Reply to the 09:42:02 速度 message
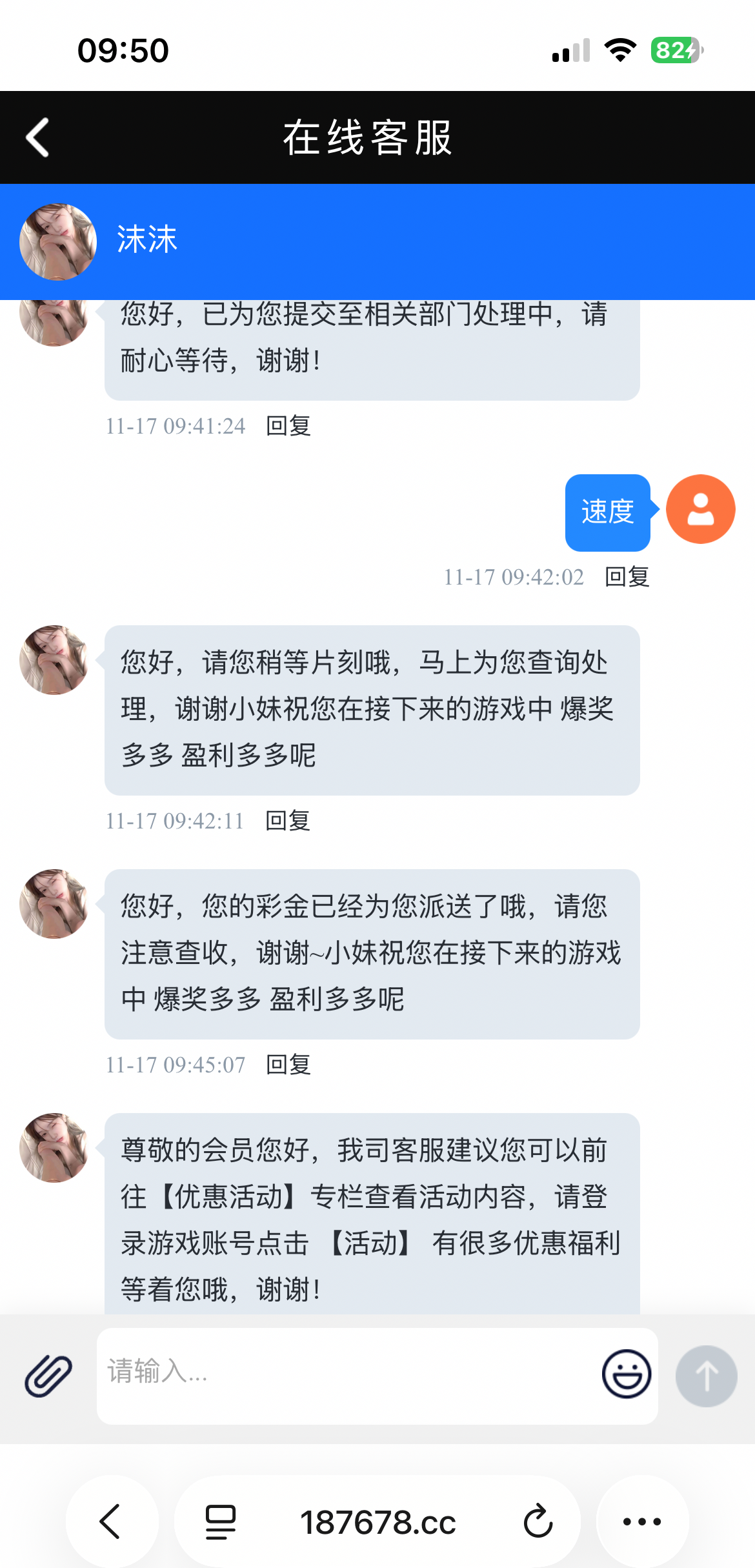 coord(627,577)
